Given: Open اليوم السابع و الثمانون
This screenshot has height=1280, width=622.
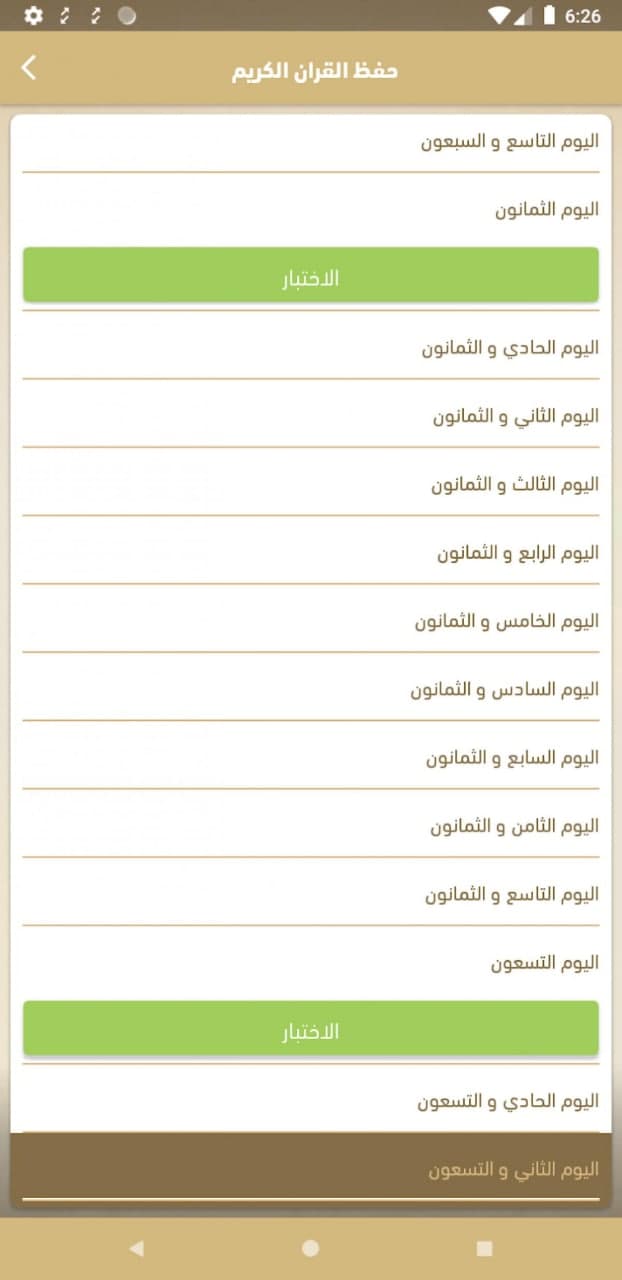Looking at the screenshot, I should [311, 757].
